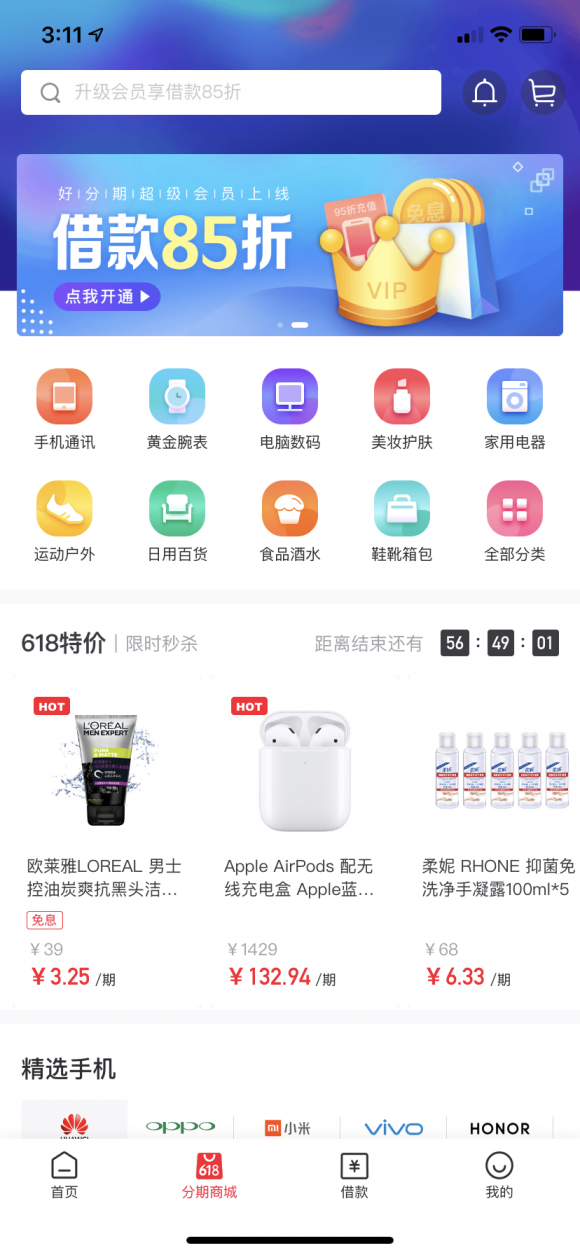
Task: Open the 黄金腕表 category
Action: [x=177, y=410]
